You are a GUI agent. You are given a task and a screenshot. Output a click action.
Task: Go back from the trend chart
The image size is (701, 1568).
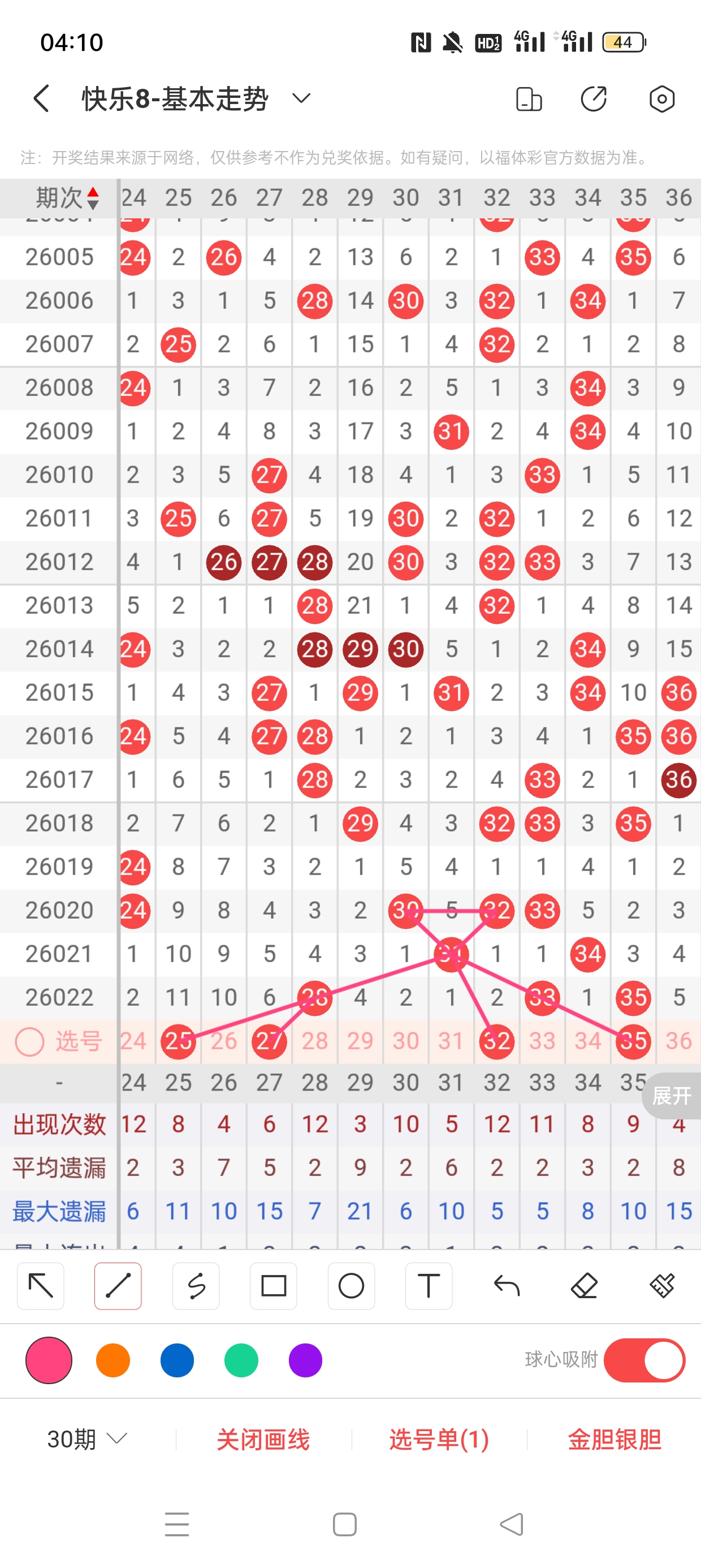coord(41,98)
